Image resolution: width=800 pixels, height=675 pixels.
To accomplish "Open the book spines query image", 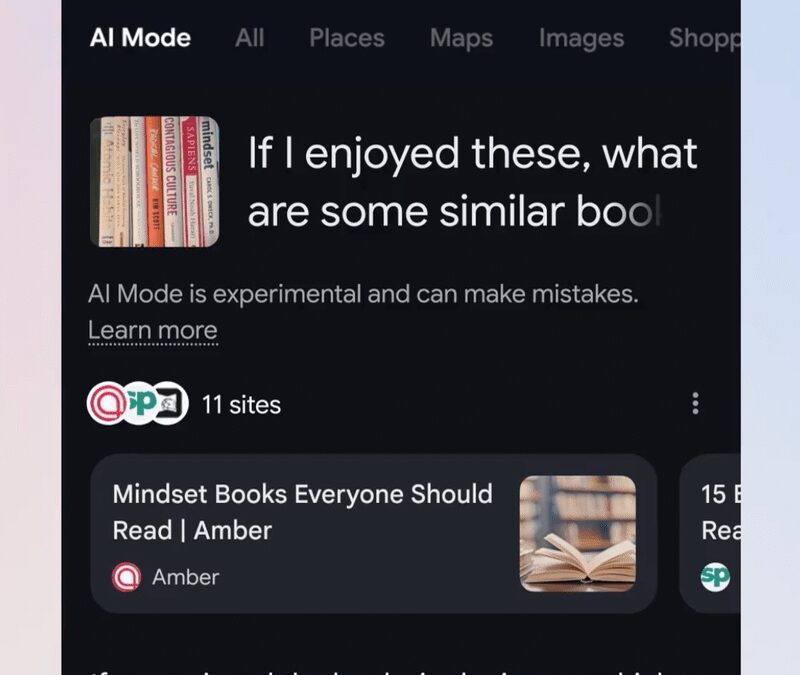I will [155, 182].
